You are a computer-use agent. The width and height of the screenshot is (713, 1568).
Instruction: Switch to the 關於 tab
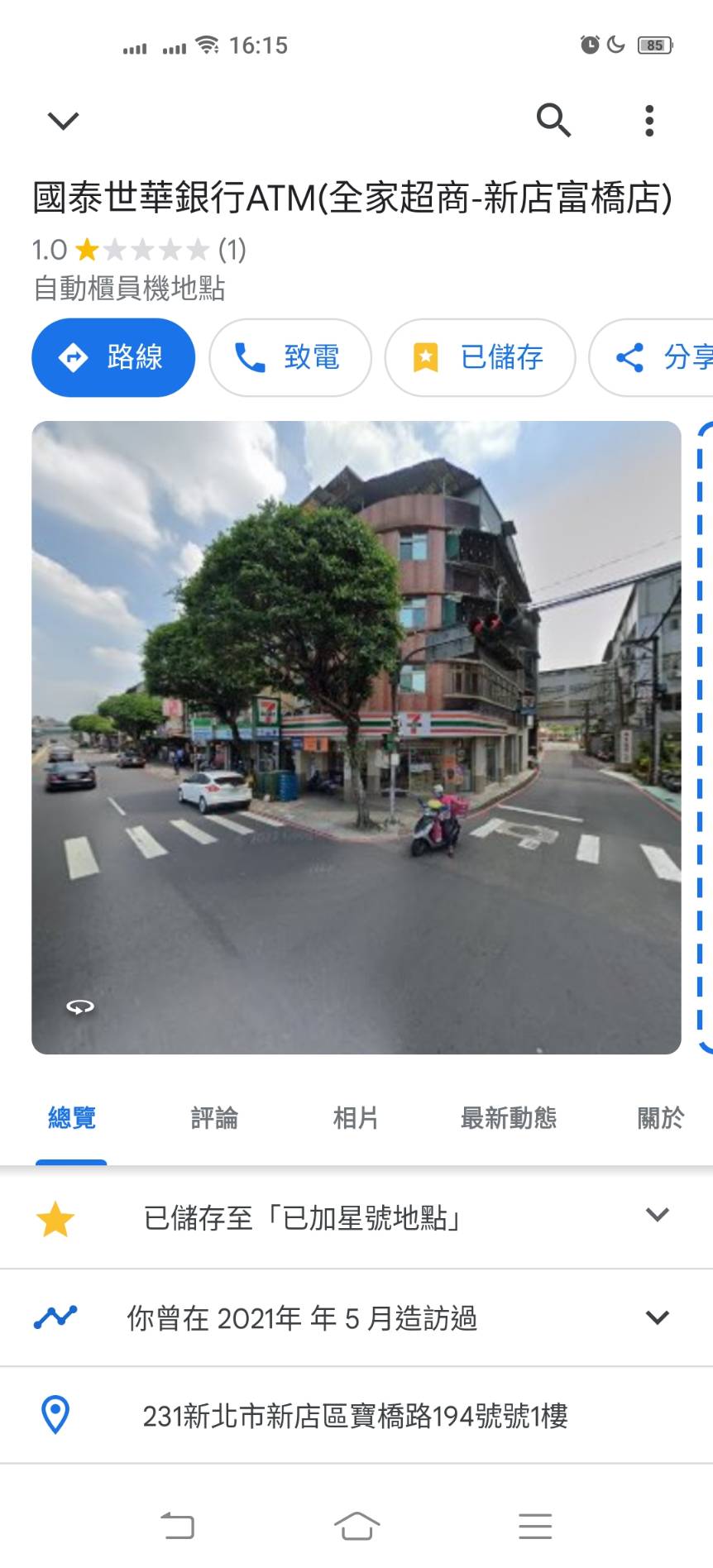coord(661,1118)
